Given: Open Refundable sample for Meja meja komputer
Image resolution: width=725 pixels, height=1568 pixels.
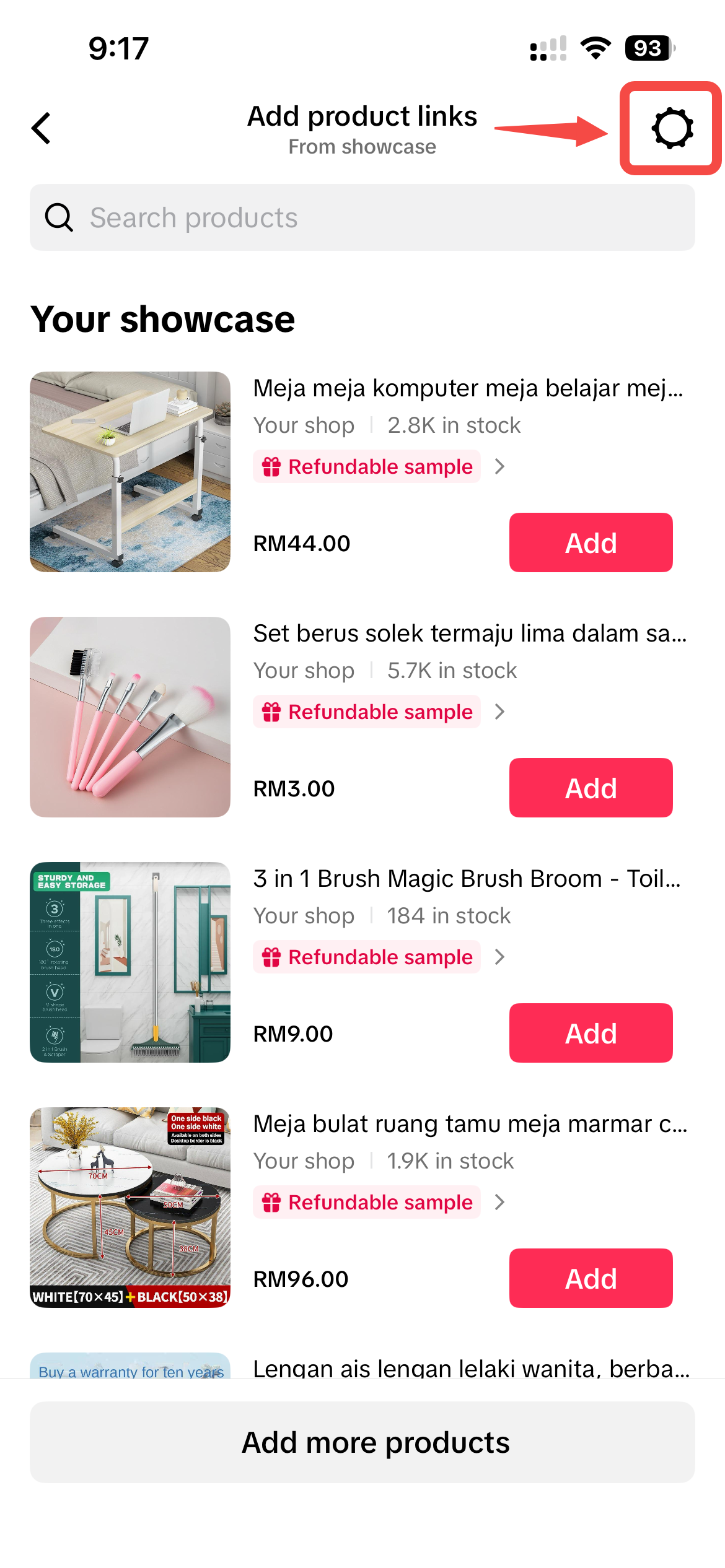Looking at the screenshot, I should click(380, 466).
